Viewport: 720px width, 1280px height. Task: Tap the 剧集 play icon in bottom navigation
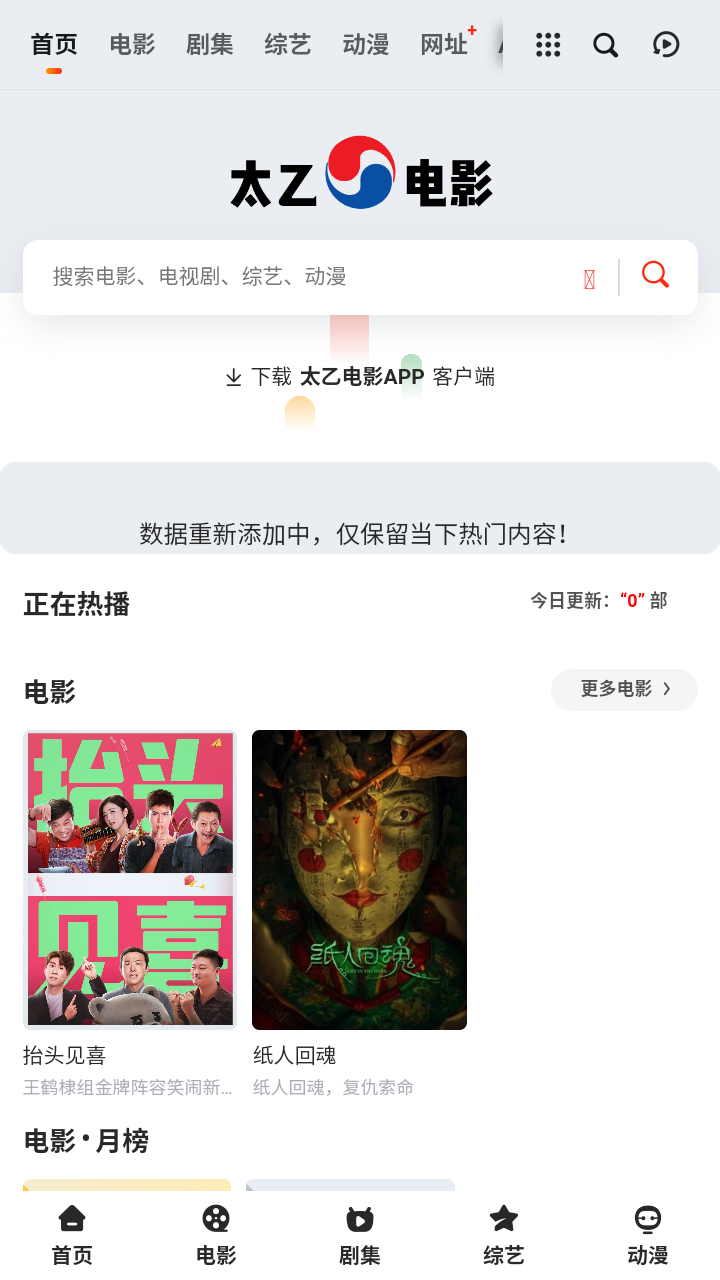coord(359,1218)
